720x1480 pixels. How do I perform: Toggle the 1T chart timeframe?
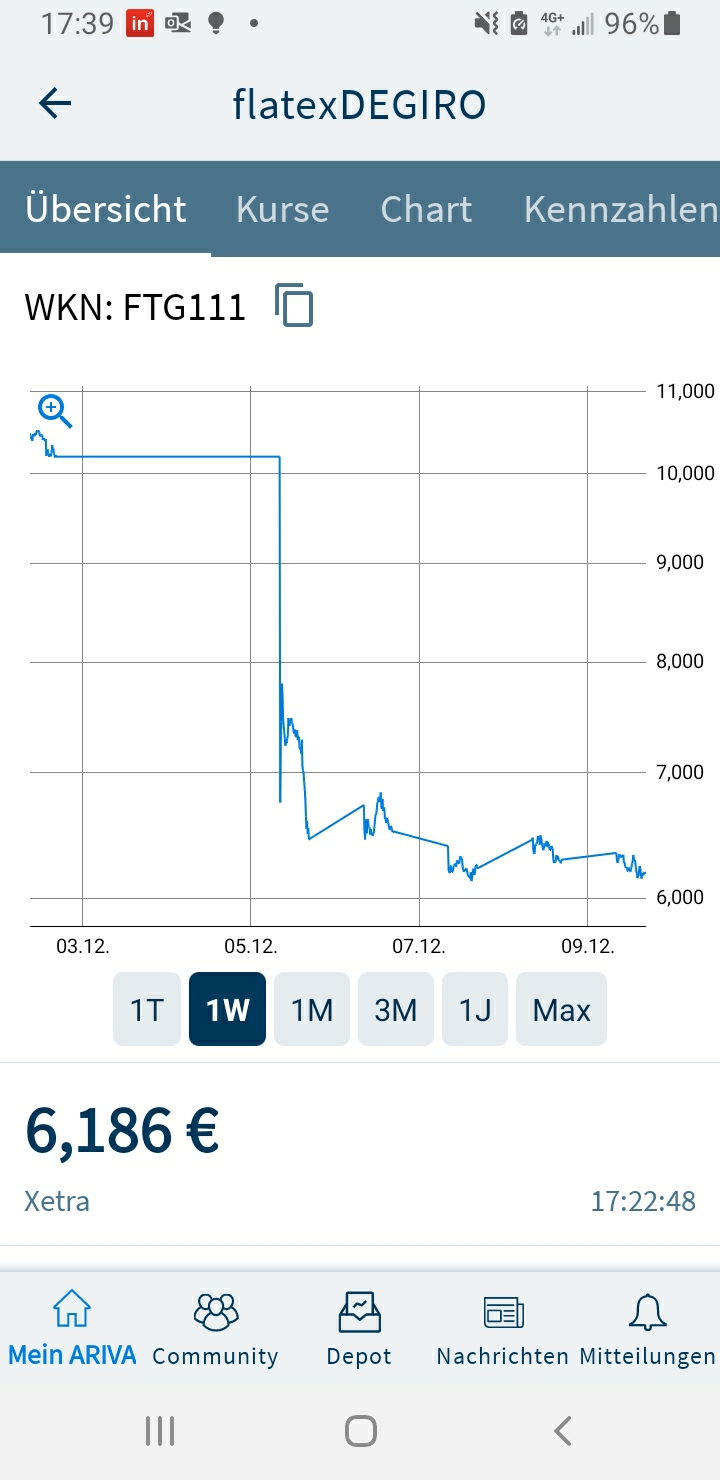(146, 1009)
